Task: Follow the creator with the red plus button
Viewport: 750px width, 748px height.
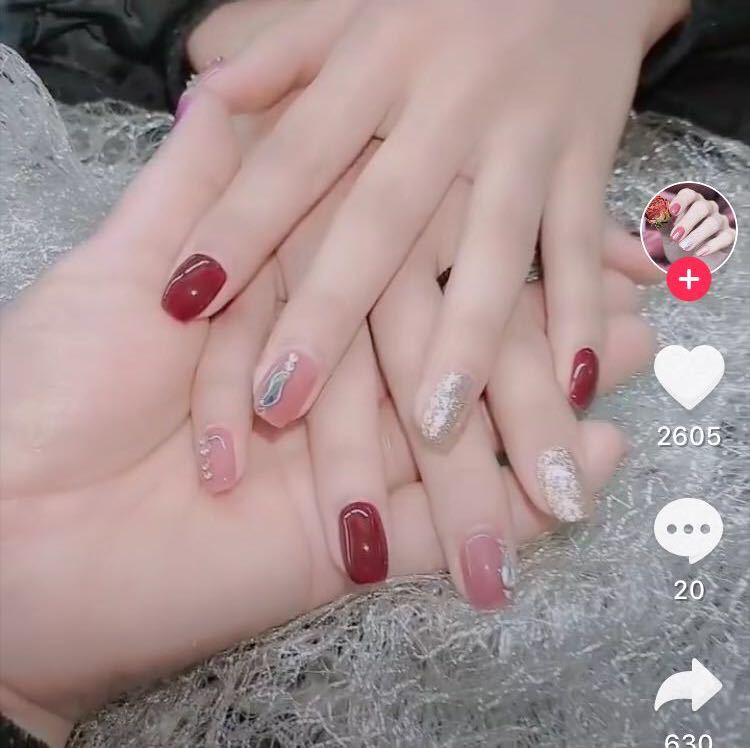Action: pos(688,280)
